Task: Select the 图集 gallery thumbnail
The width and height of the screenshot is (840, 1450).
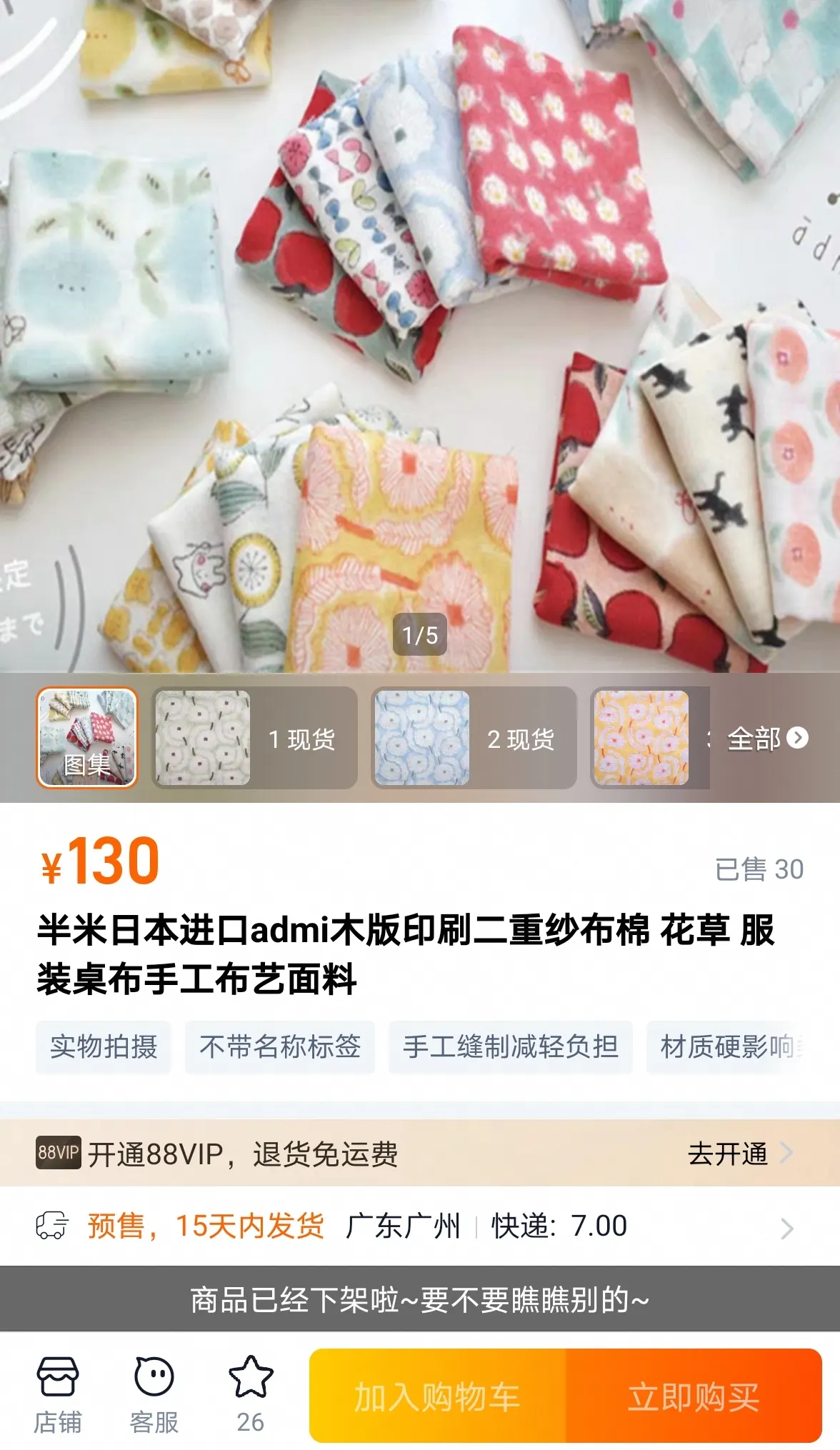Action: coord(86,737)
